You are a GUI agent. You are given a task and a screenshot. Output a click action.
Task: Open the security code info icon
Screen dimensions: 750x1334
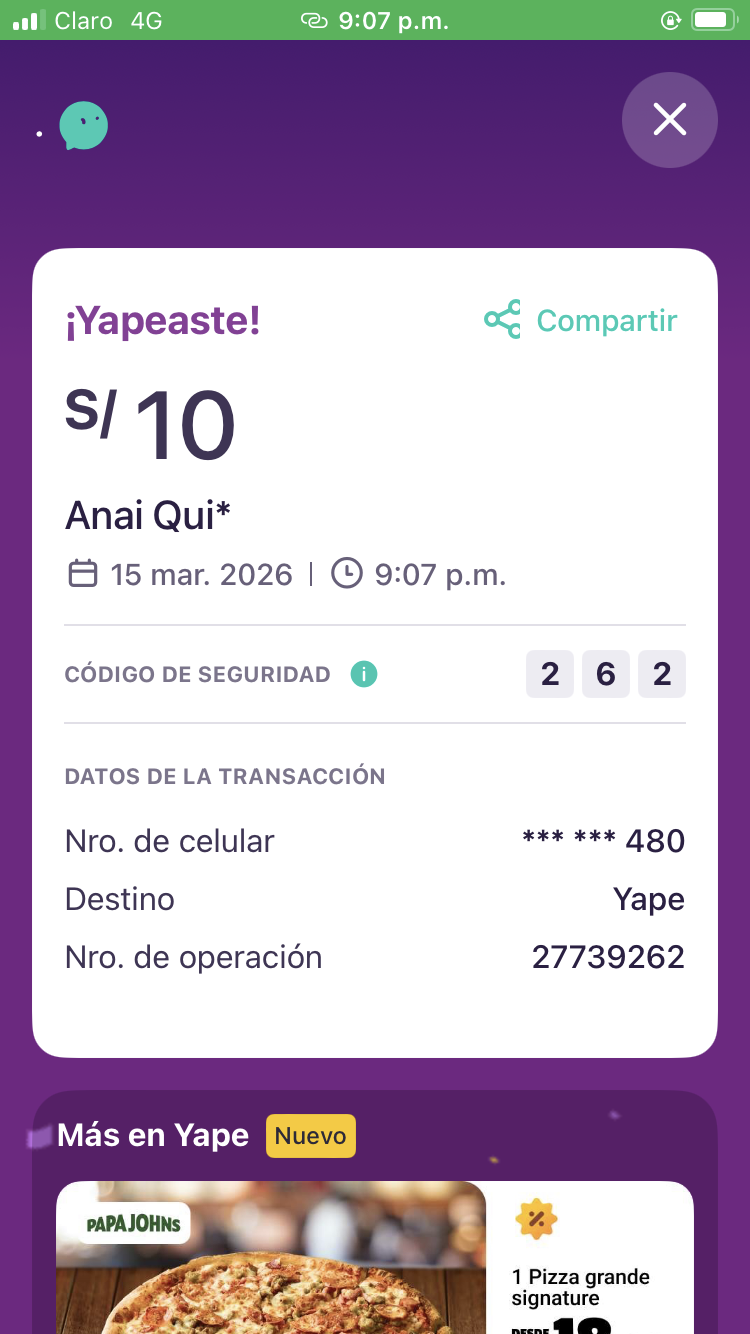click(x=364, y=675)
